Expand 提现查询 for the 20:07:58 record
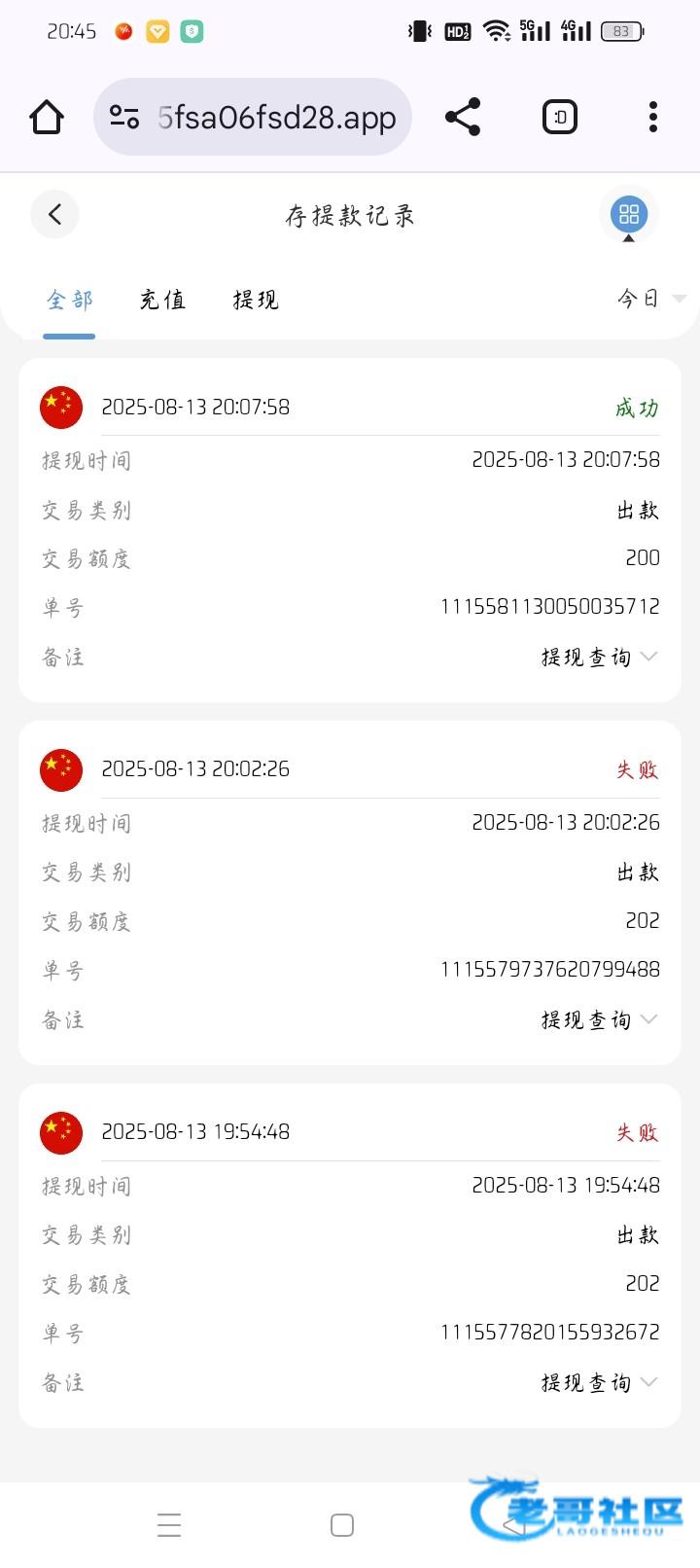 tap(600, 658)
